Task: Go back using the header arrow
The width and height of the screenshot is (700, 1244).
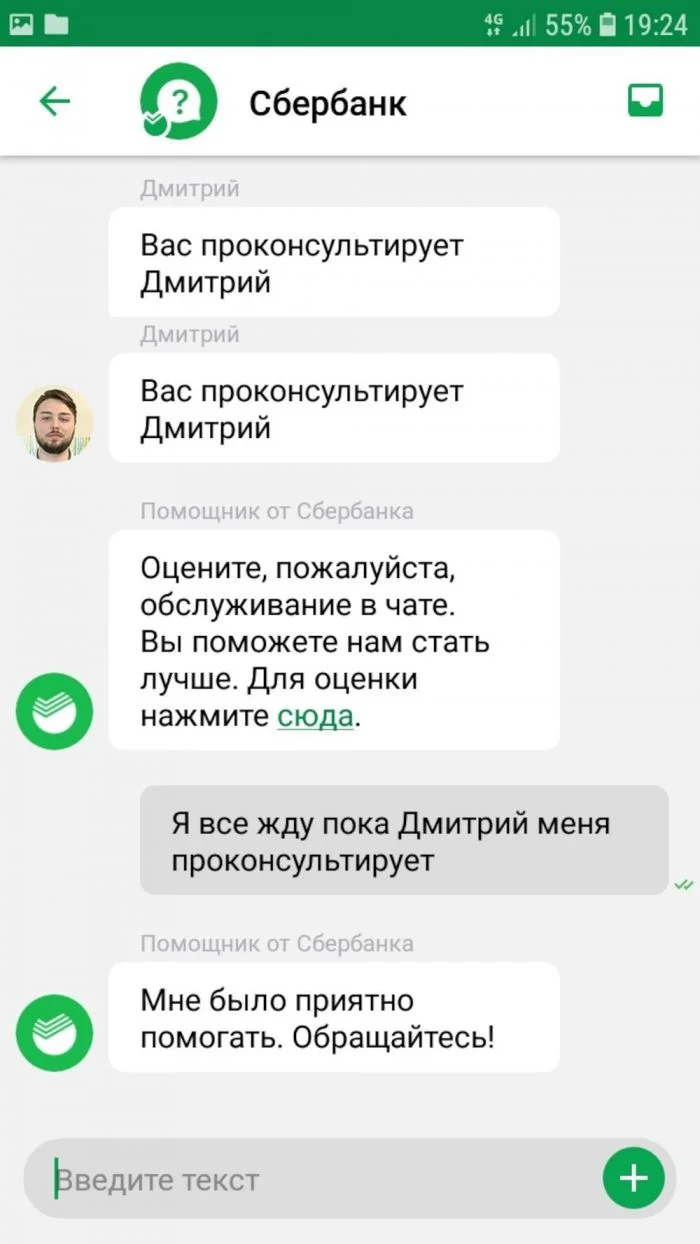Action: click(55, 101)
